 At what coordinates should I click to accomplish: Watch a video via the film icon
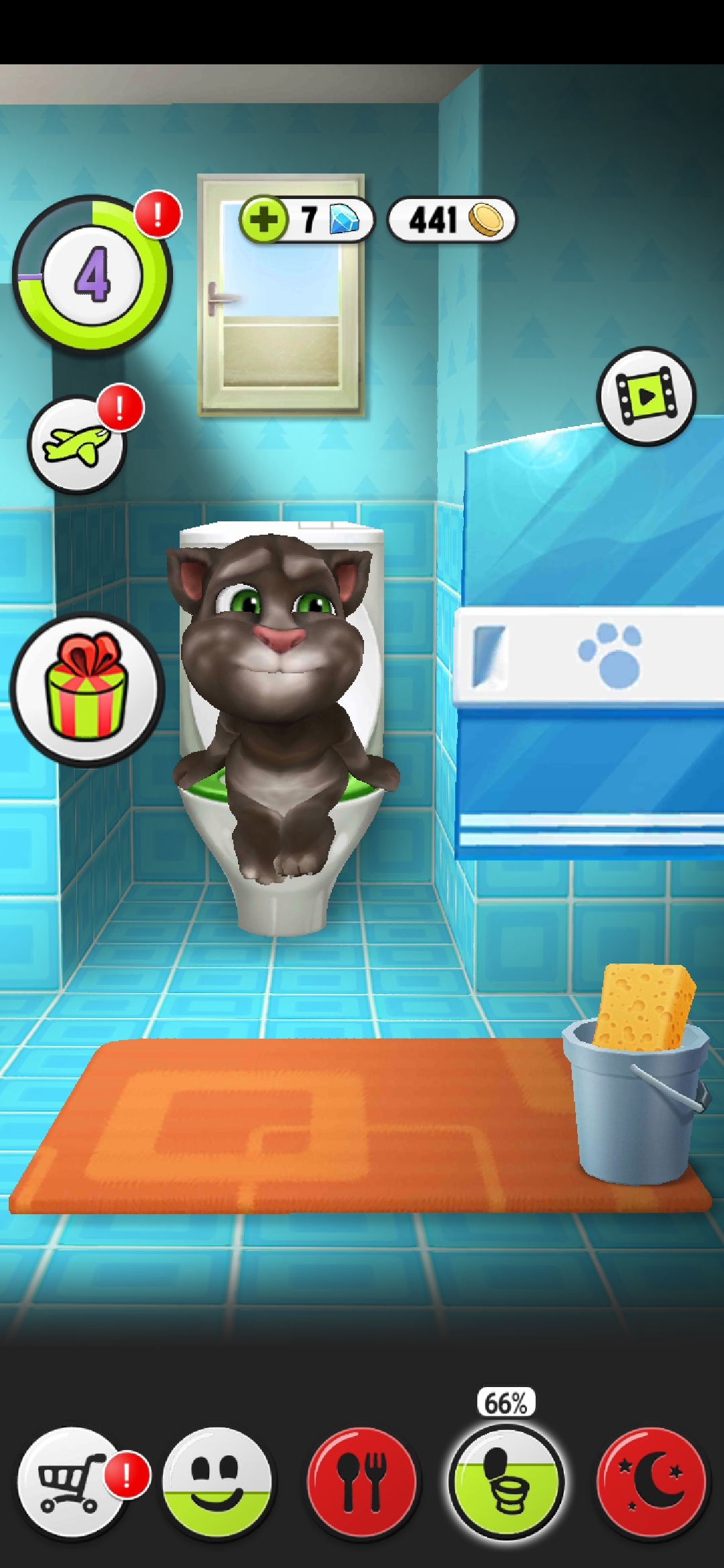646,395
